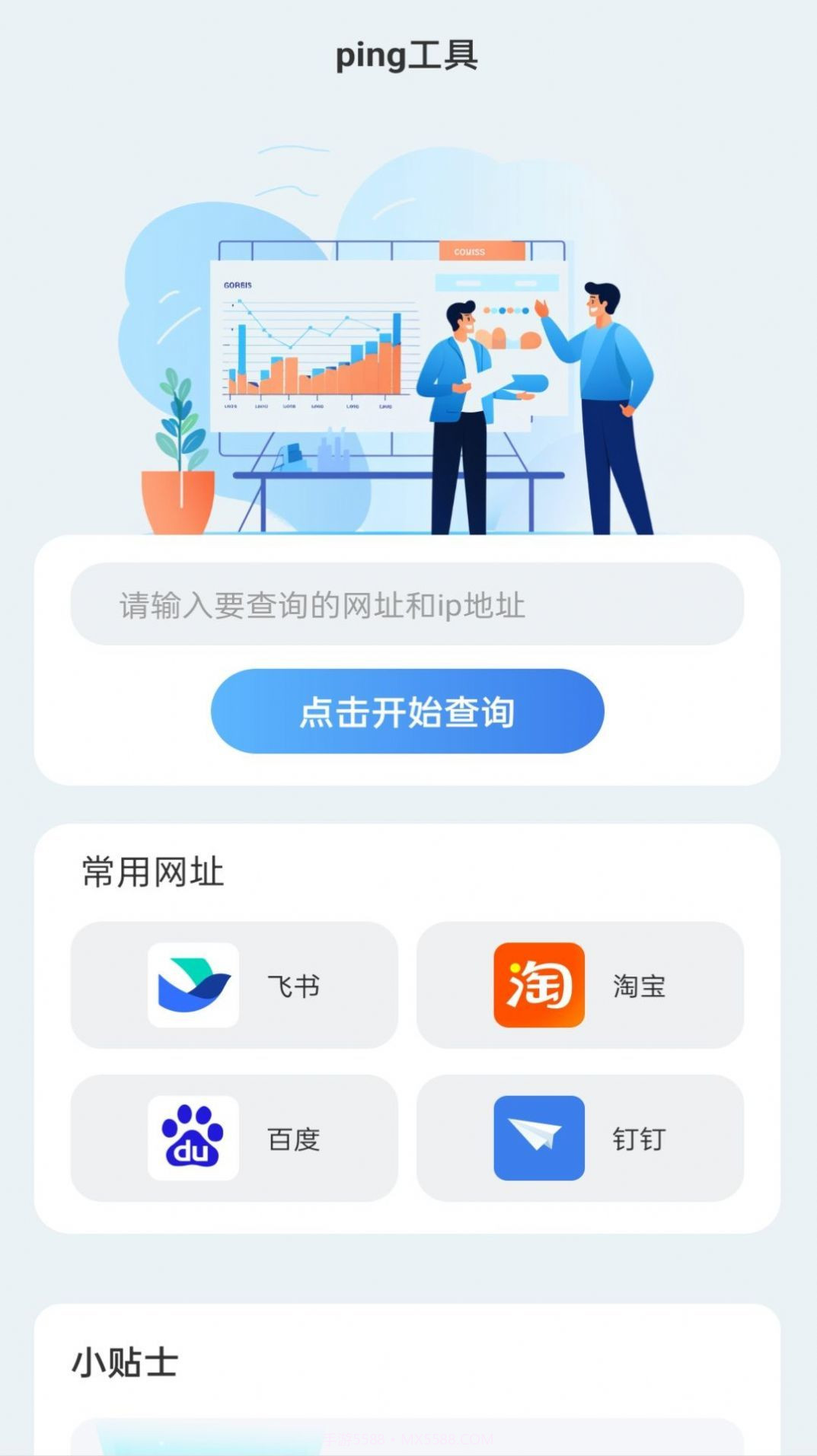The height and width of the screenshot is (1456, 817).
Task: Click the ping工具 page title
Action: [408, 56]
